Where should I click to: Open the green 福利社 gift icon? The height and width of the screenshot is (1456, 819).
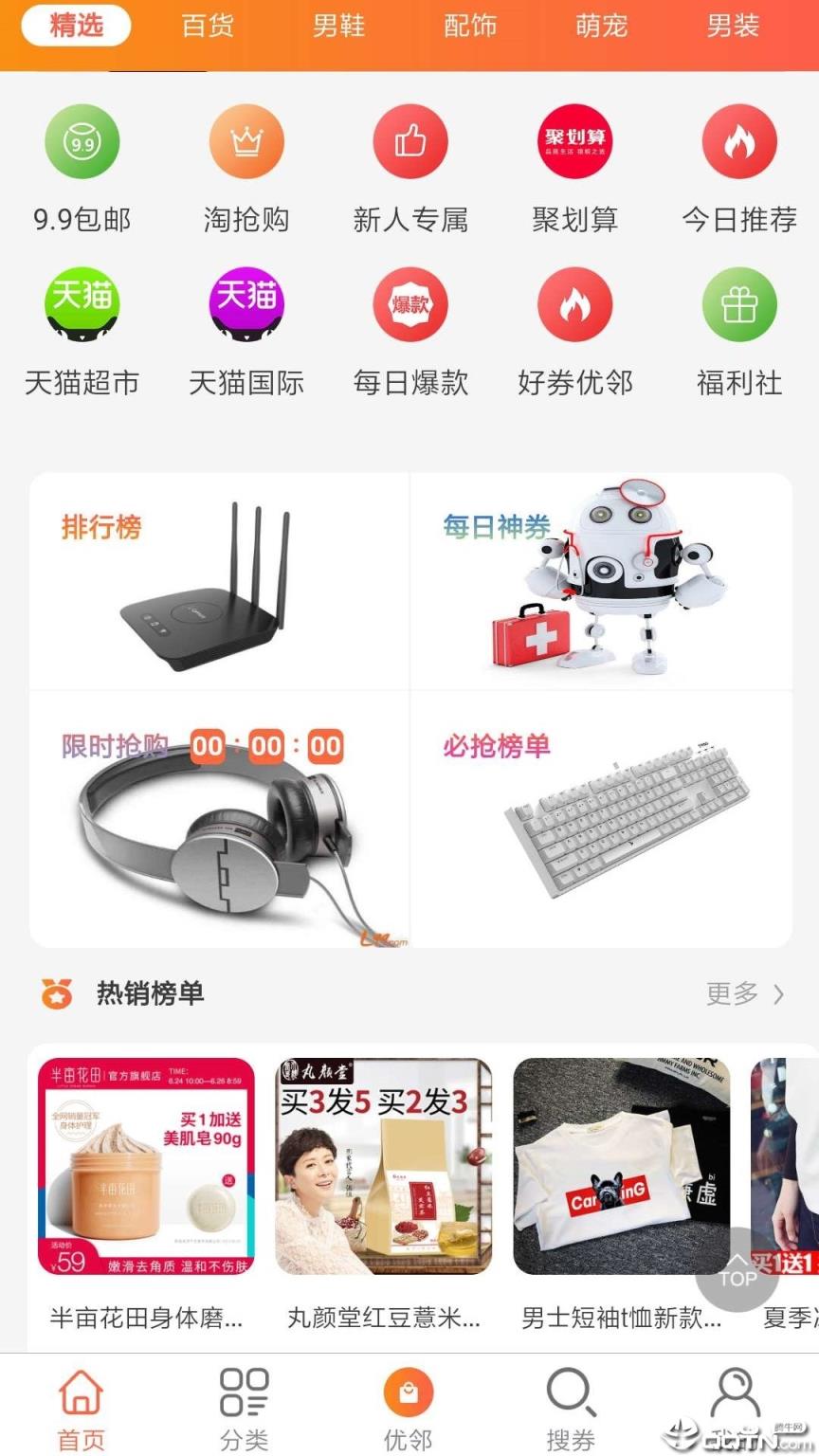coord(737,305)
